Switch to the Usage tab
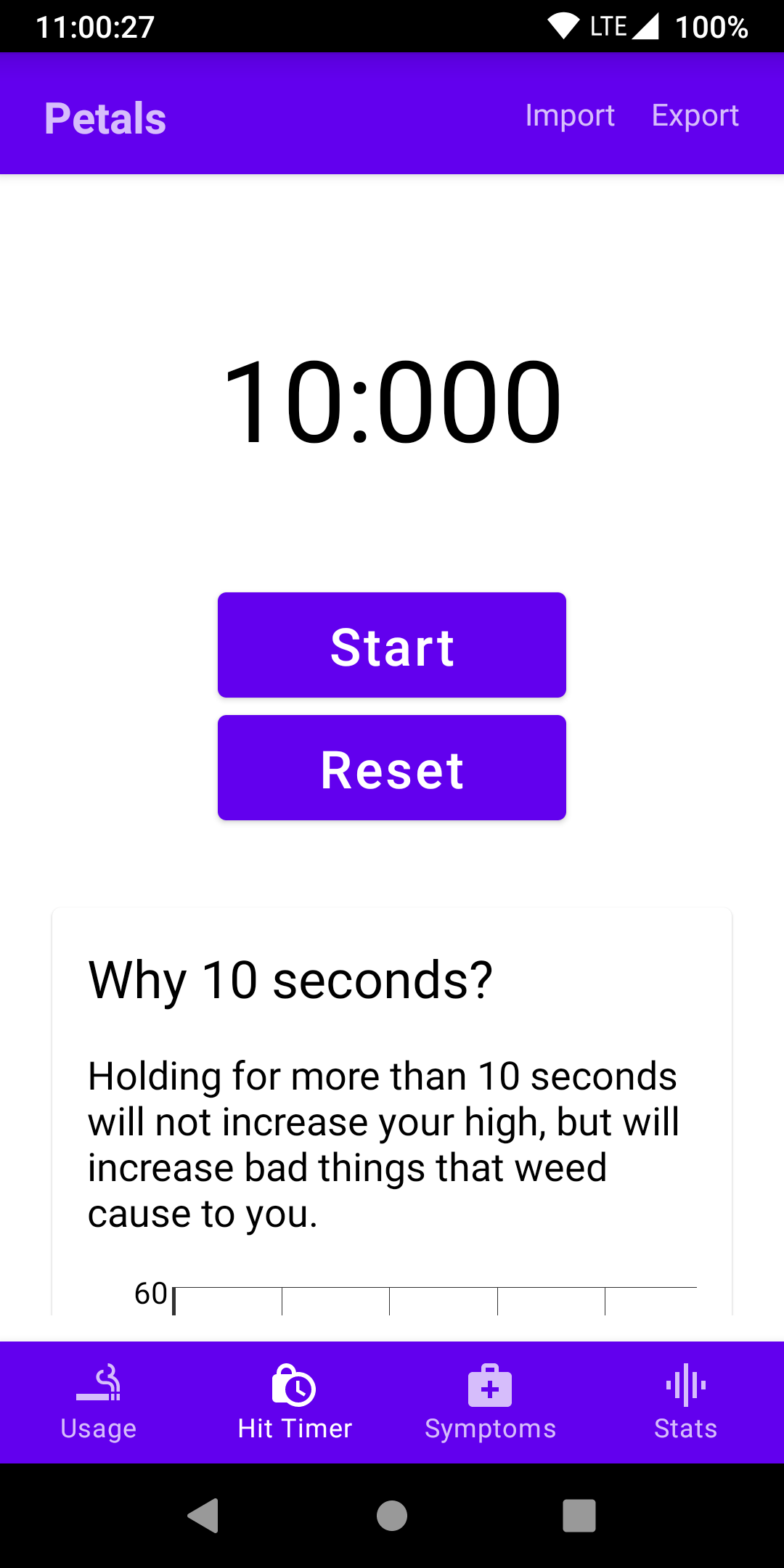 click(99, 1402)
